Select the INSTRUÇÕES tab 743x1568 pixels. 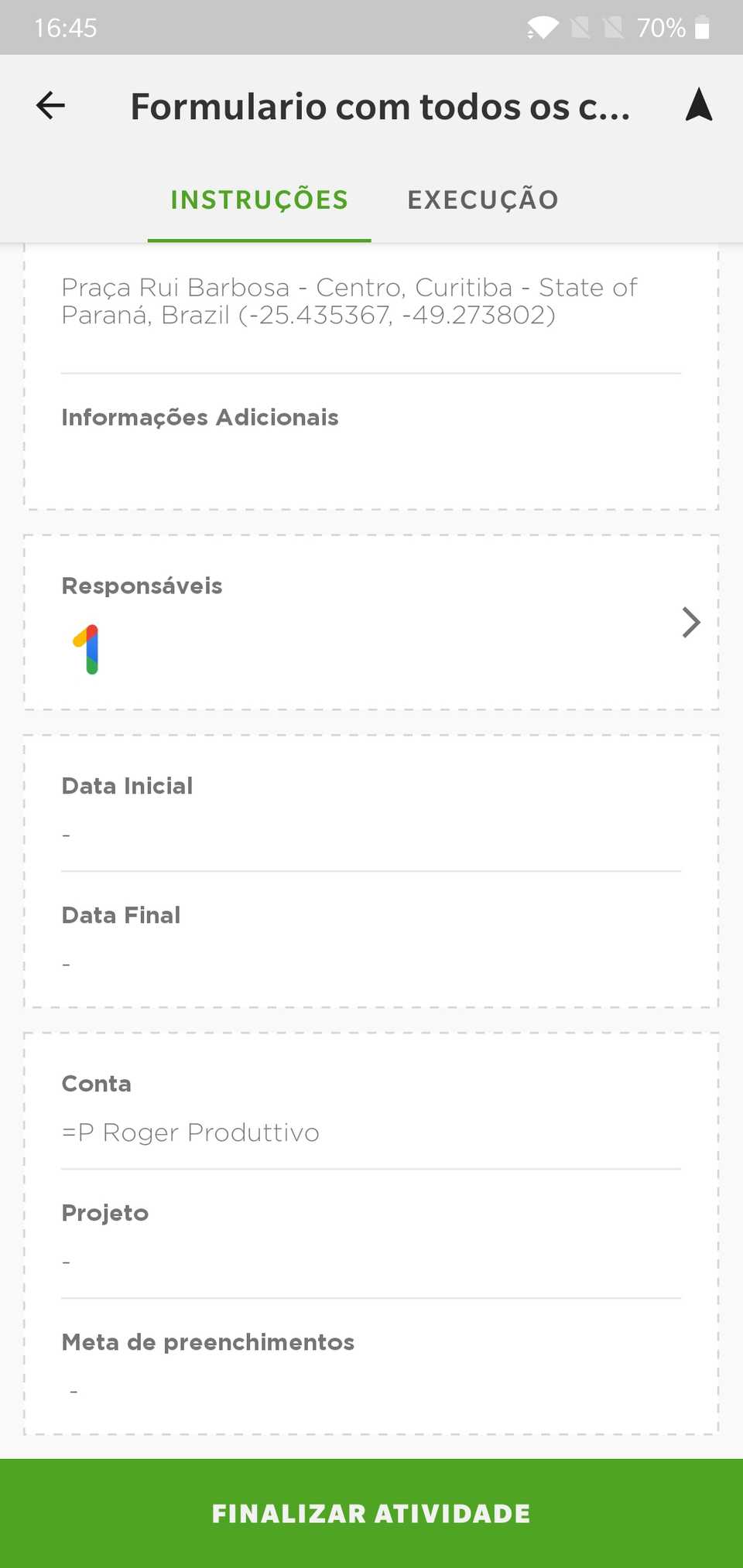[x=259, y=199]
